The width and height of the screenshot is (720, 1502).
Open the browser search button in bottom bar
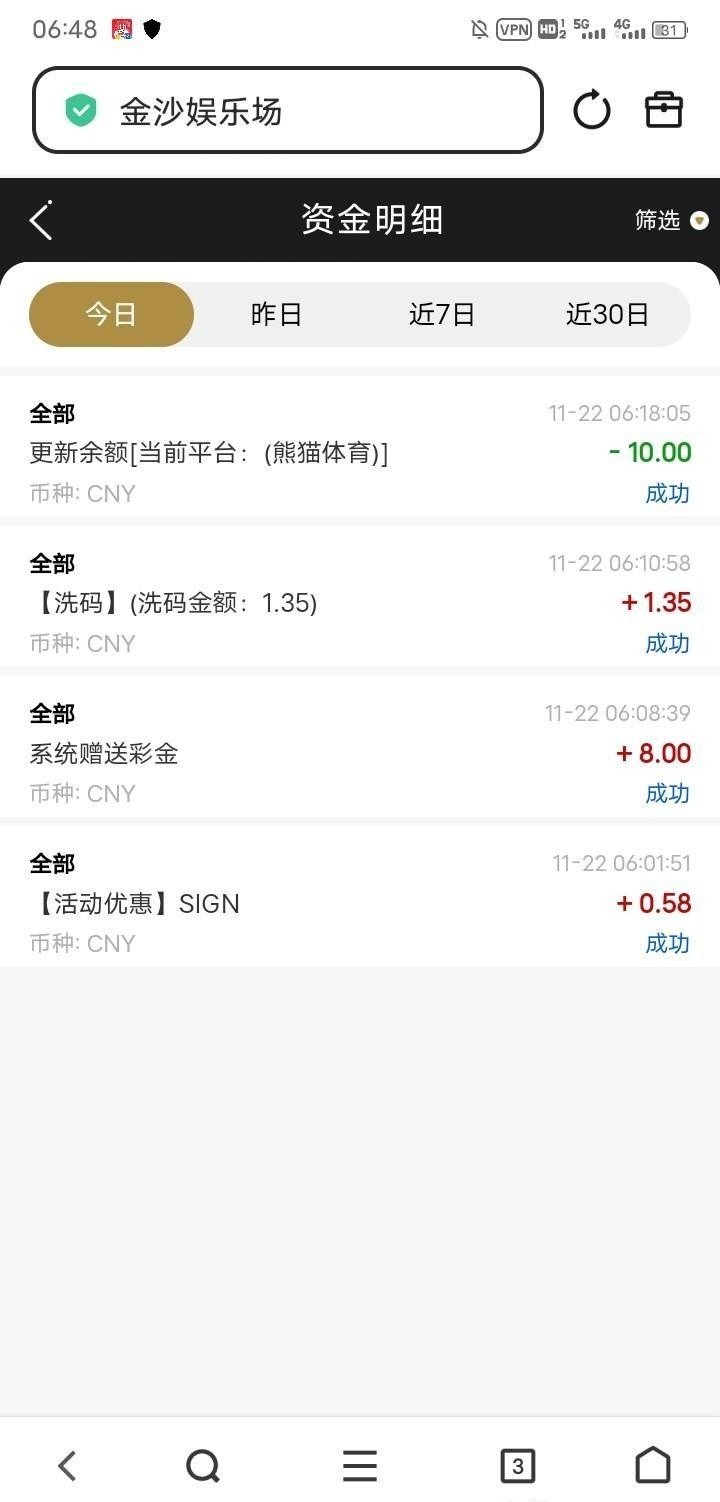click(203, 1466)
